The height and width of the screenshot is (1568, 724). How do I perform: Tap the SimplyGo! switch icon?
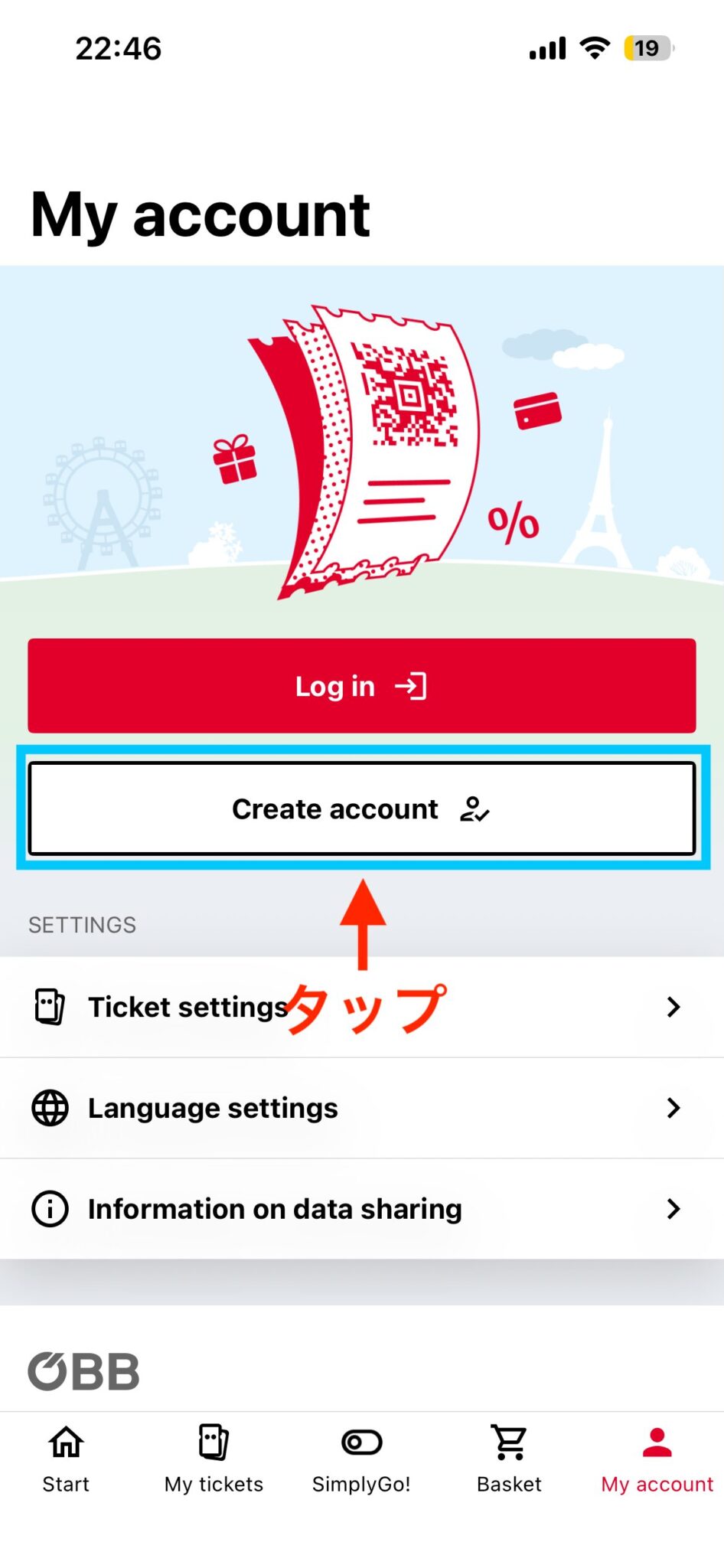point(361,1442)
